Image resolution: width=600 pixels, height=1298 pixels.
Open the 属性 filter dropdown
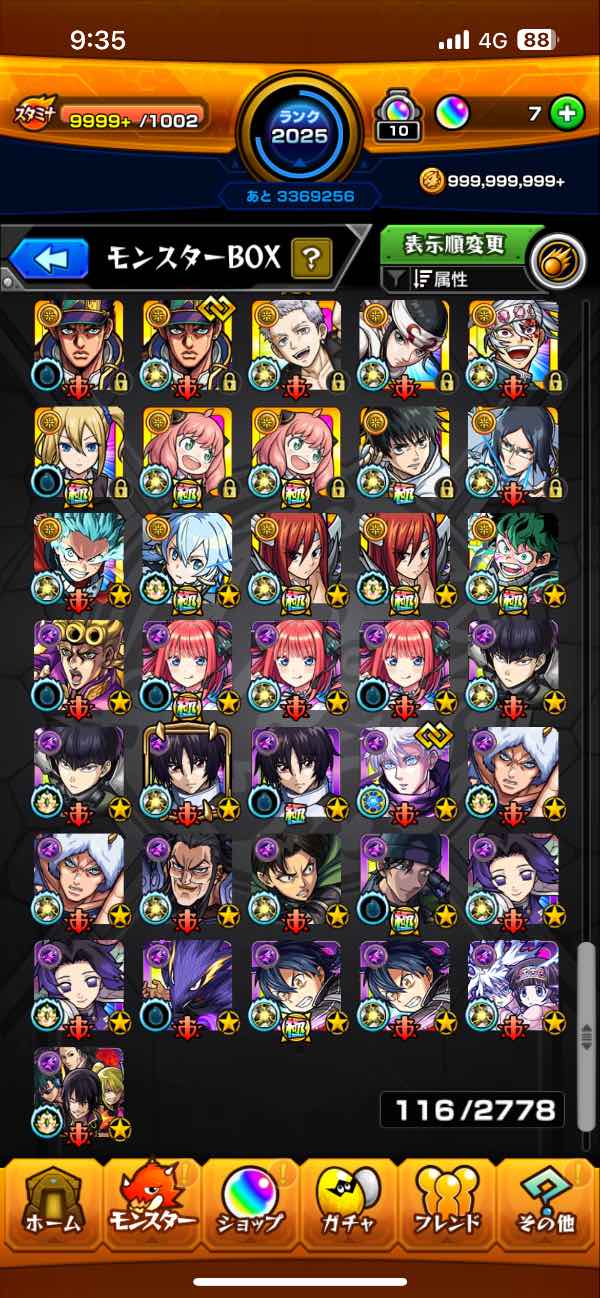pyautogui.click(x=456, y=279)
